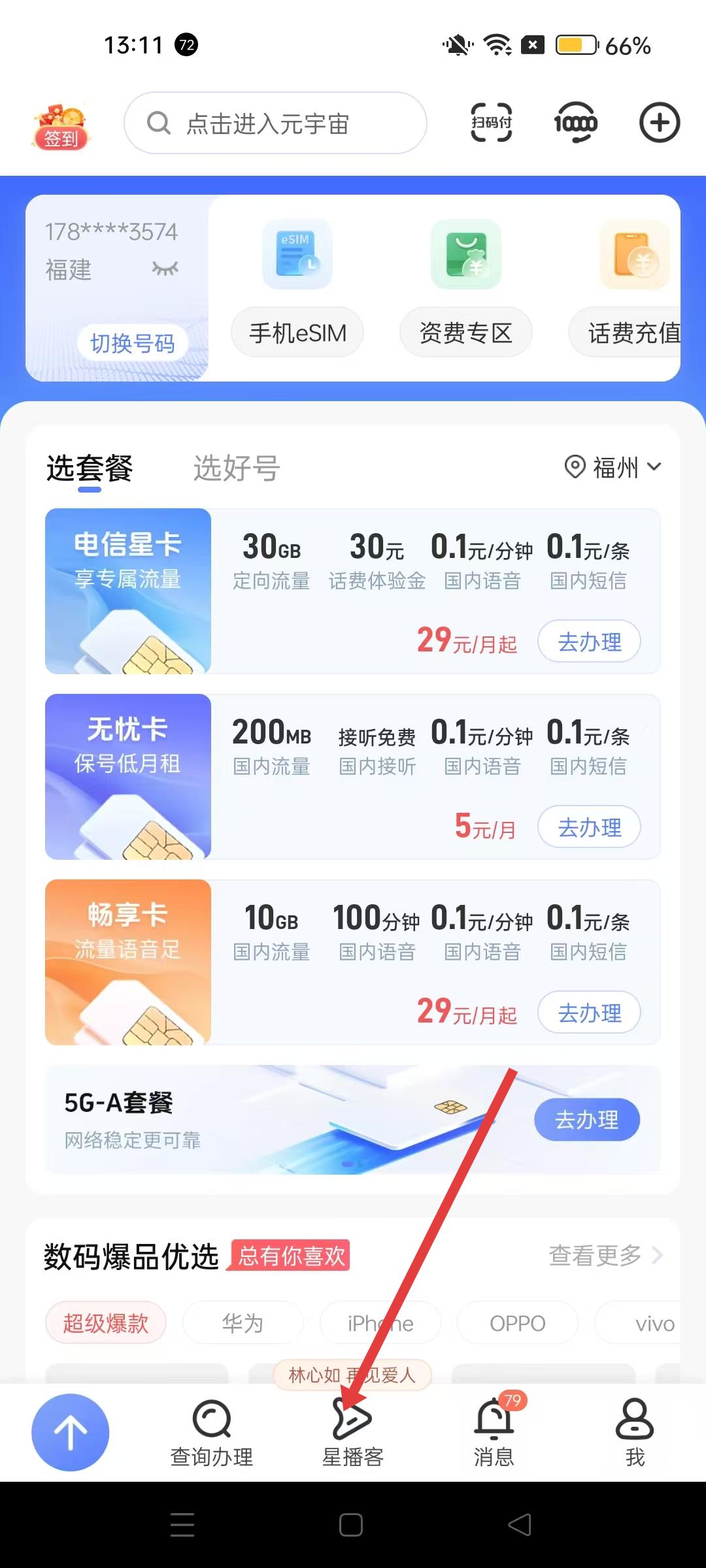Screen dimensions: 706x1568
Task: Switch to the 星播客 tab
Action: (x=352, y=1432)
